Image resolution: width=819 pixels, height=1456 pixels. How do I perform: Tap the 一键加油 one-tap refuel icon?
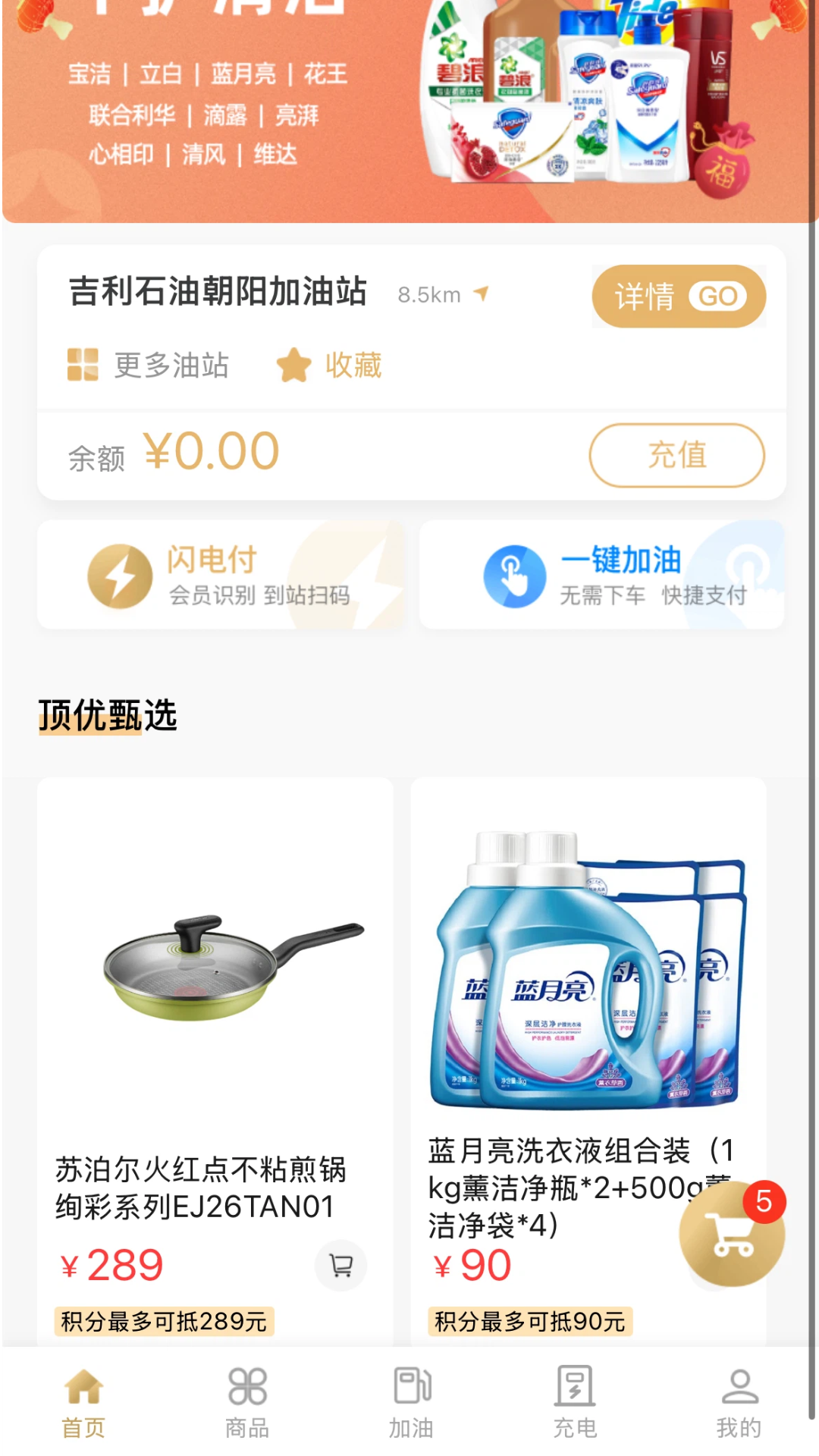(x=515, y=575)
